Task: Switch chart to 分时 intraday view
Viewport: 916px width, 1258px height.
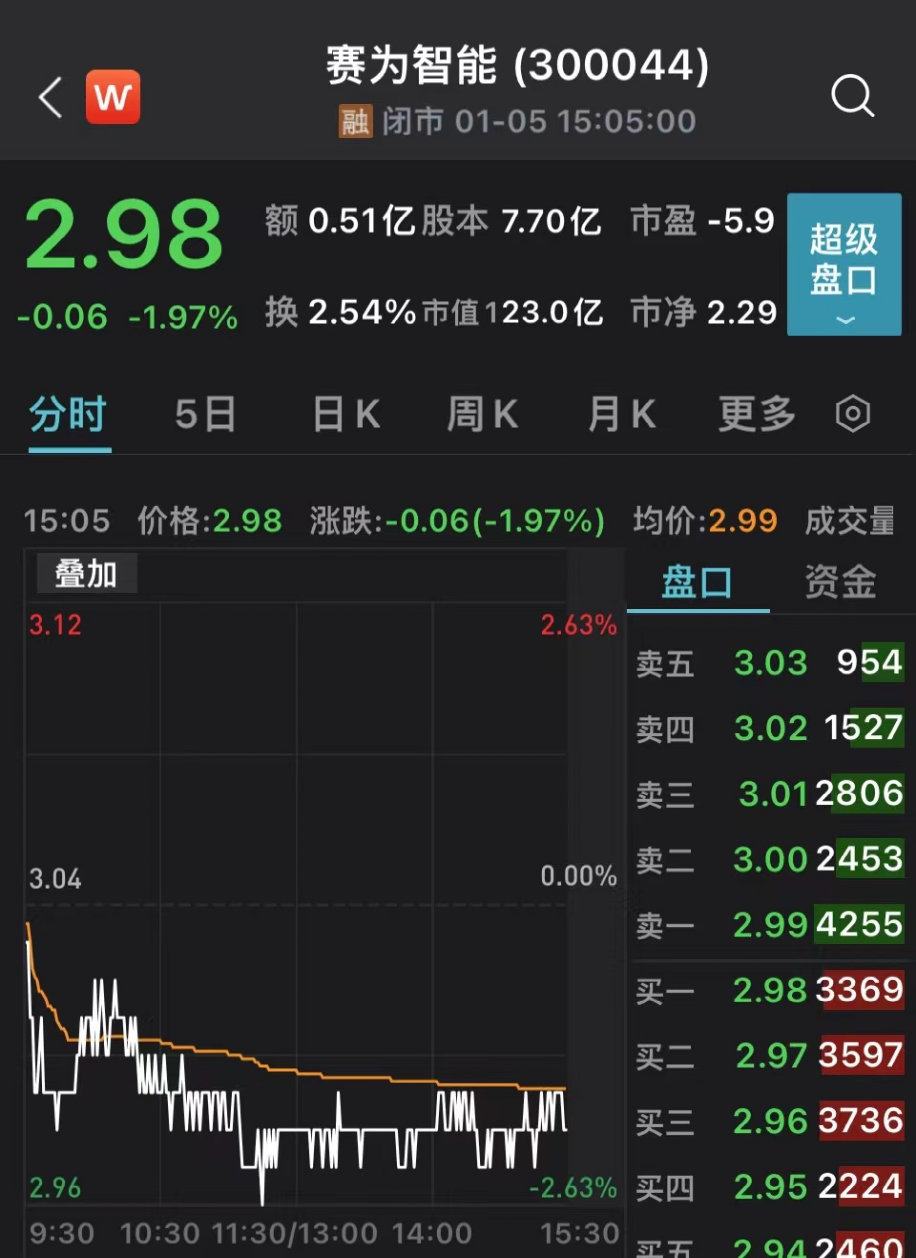Action: pyautogui.click(x=67, y=413)
